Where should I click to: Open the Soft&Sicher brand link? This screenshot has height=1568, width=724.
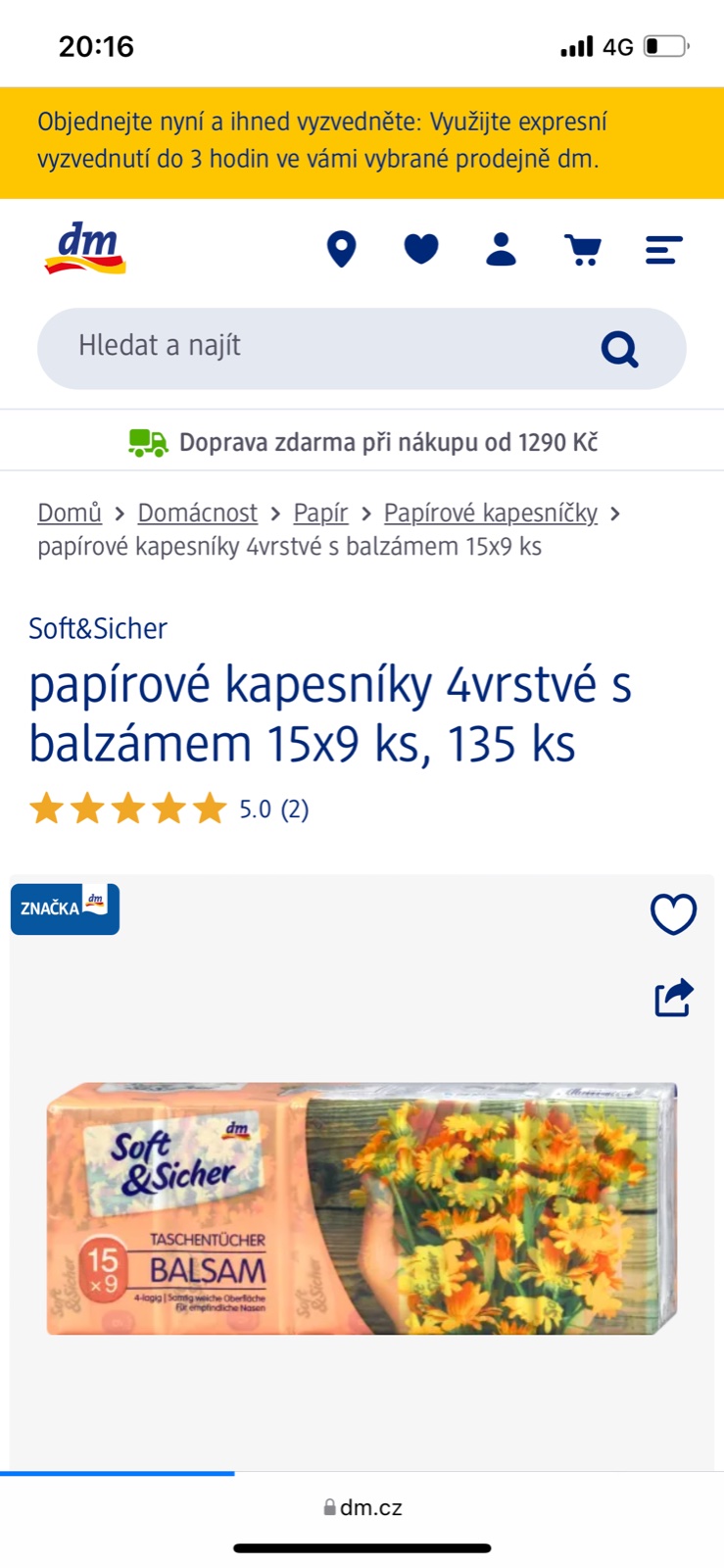point(98,628)
